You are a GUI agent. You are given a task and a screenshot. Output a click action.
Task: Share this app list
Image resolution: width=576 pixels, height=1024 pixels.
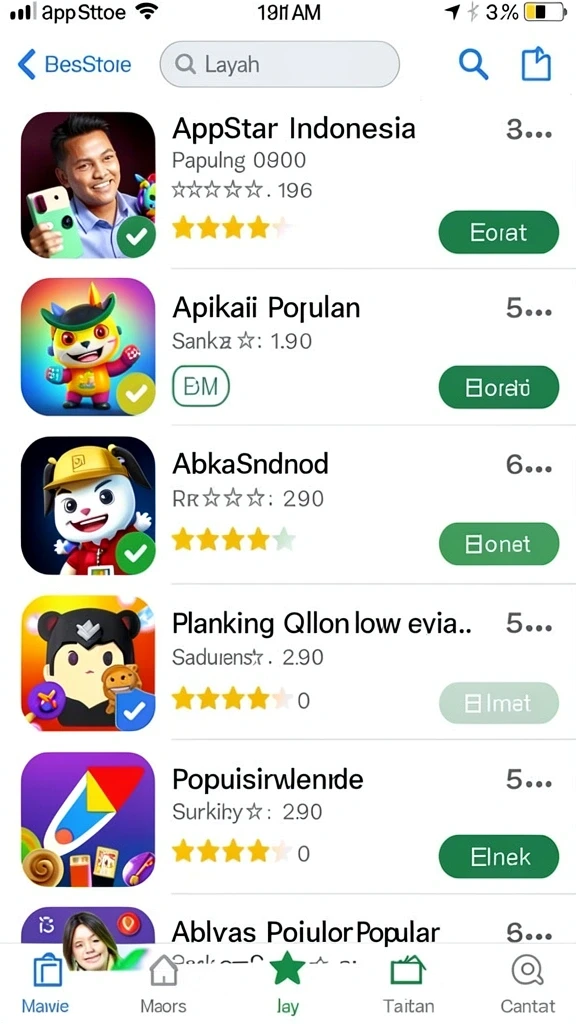(536, 64)
